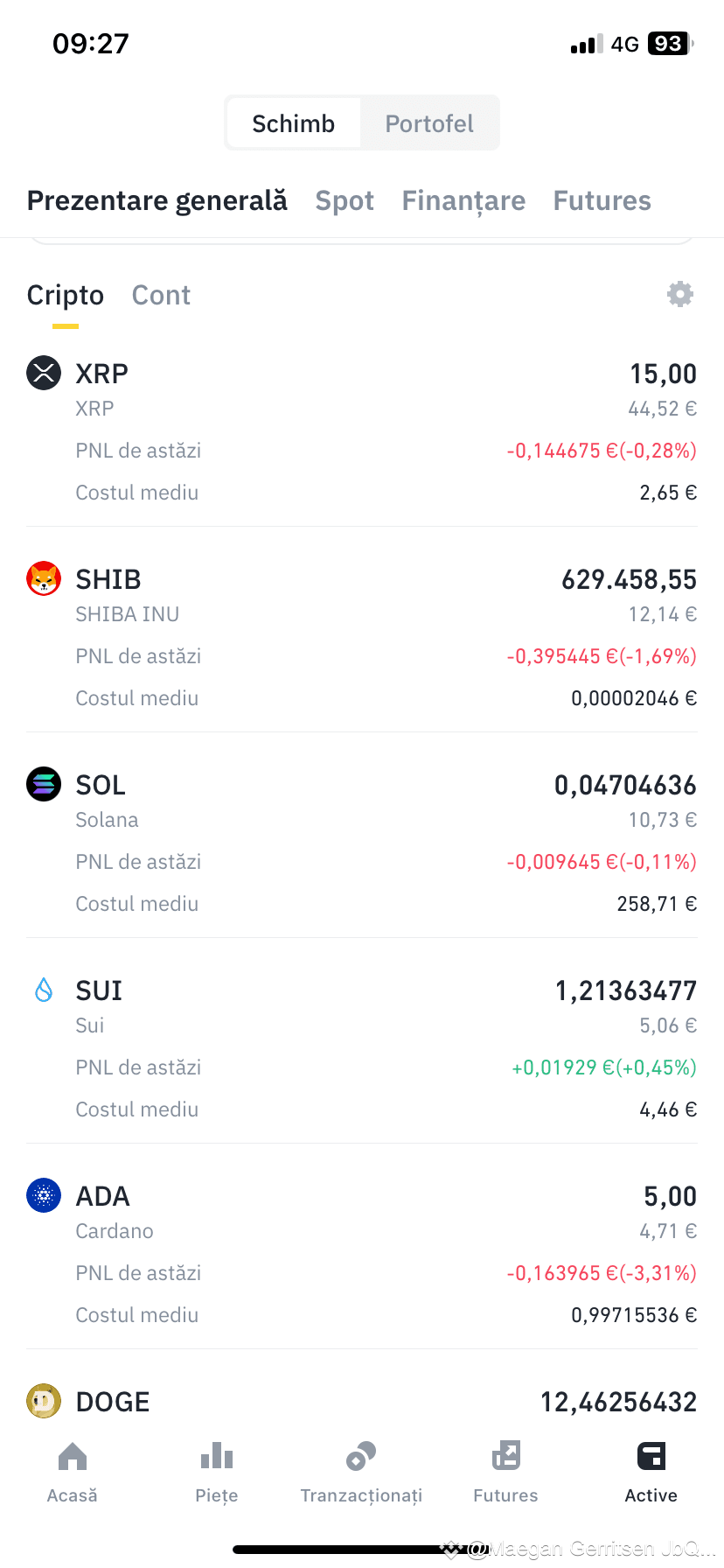Open the SUI asset row
This screenshot has height=1568, width=724.
click(x=362, y=1049)
